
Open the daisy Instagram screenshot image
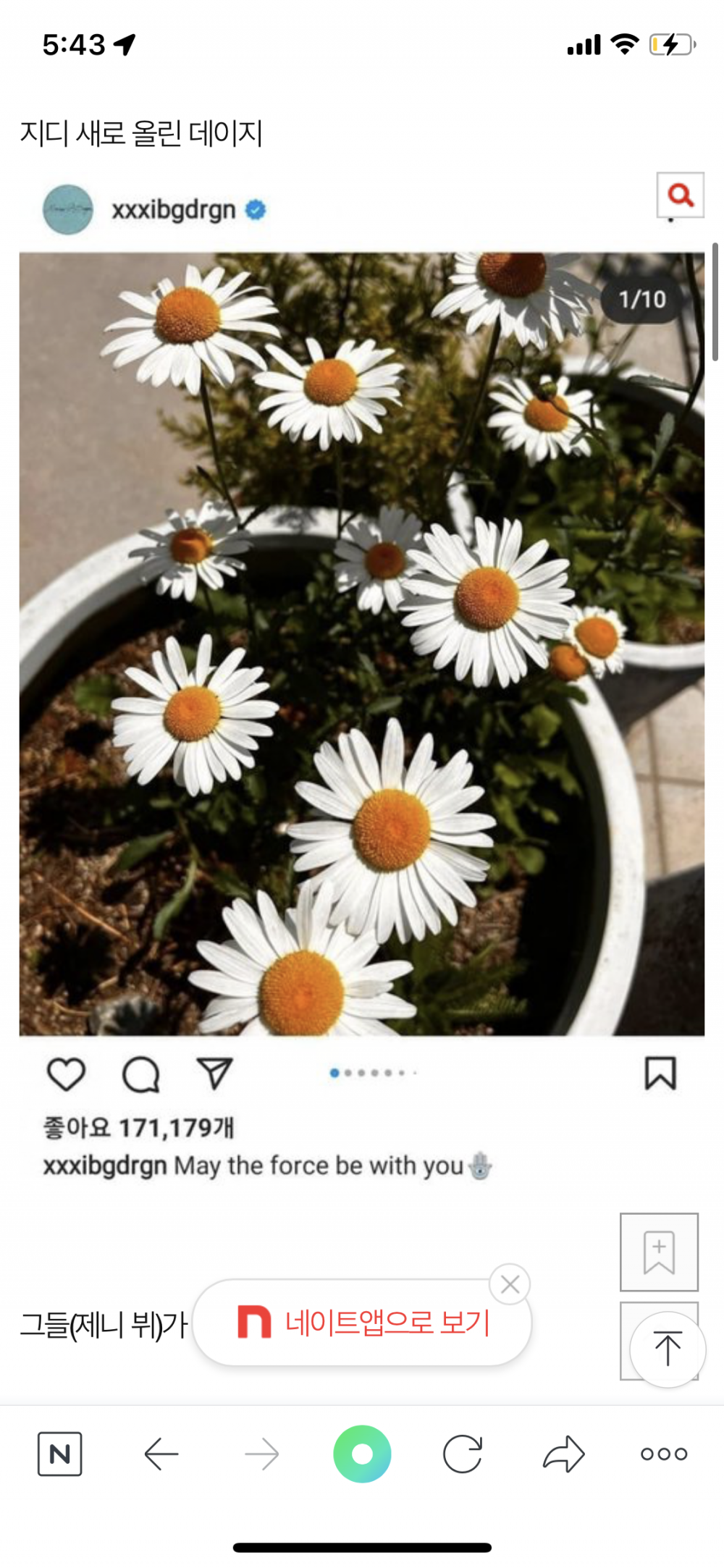pyautogui.click(x=361, y=644)
